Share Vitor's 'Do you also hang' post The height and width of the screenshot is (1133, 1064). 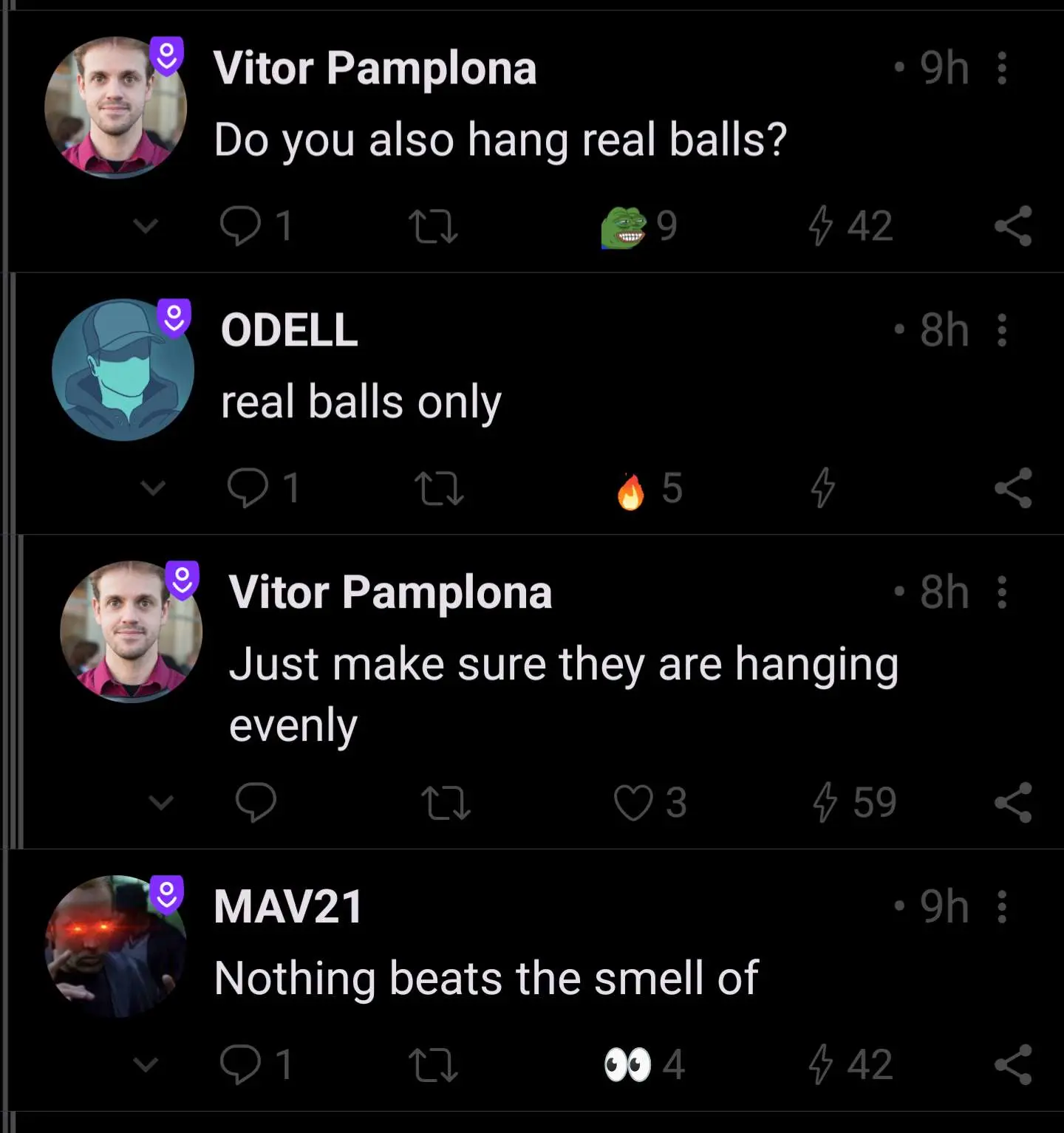coord(1012,226)
